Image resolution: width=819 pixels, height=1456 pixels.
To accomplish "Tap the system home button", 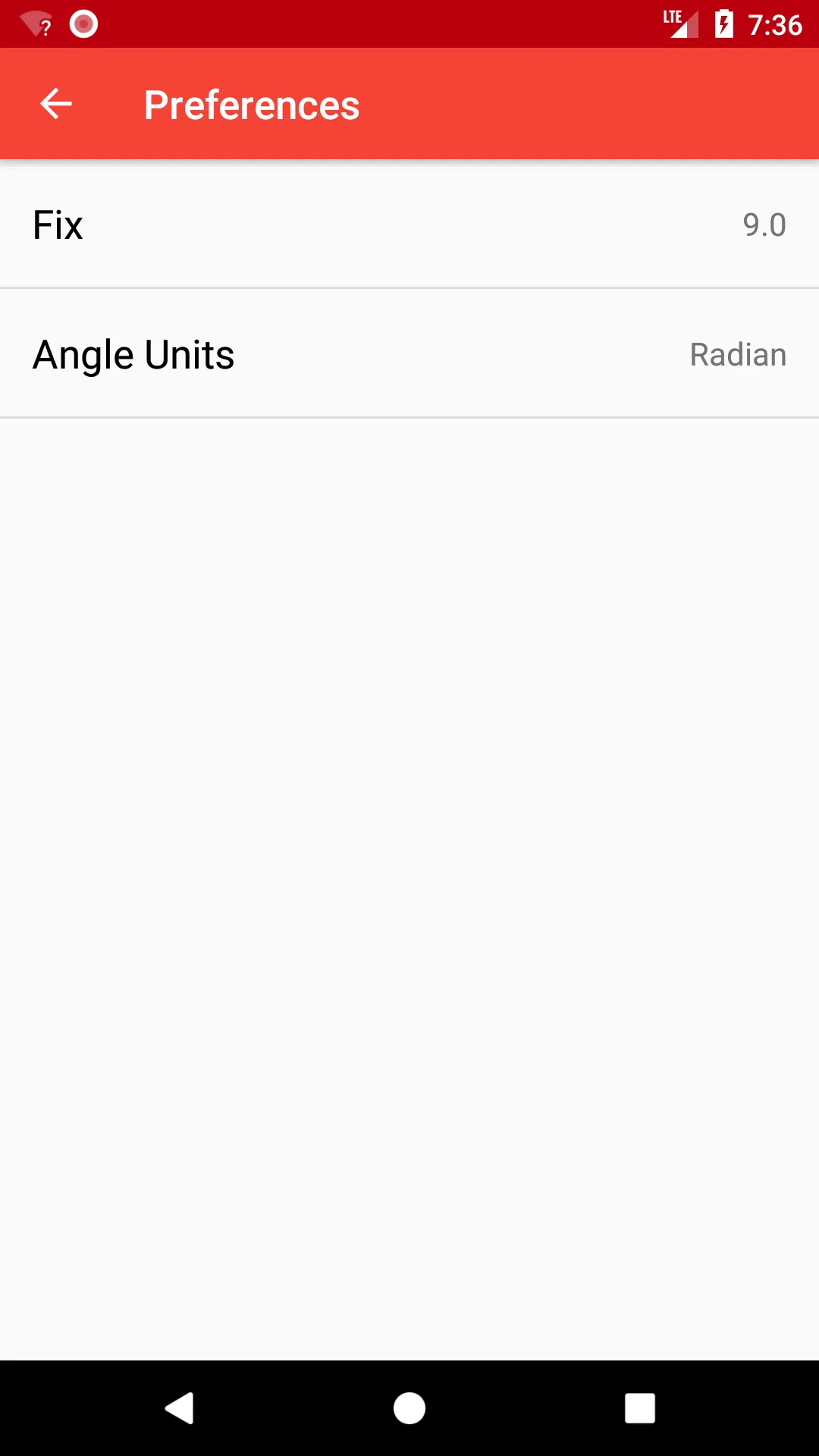I will click(x=409, y=1408).
